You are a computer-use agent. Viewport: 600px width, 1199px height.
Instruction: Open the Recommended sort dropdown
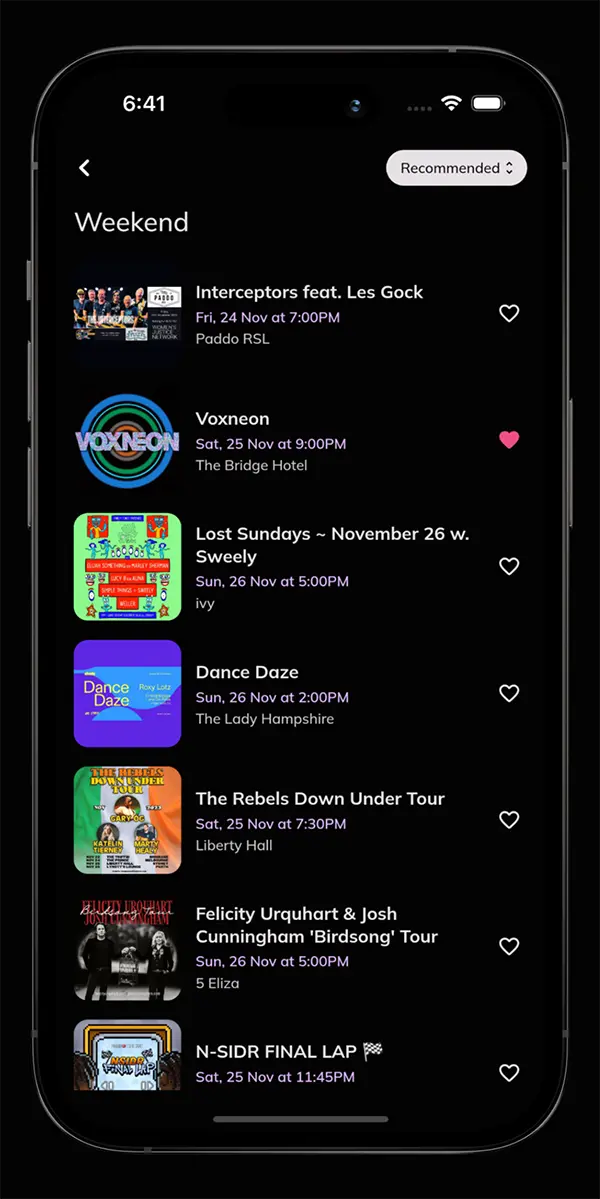tap(456, 168)
